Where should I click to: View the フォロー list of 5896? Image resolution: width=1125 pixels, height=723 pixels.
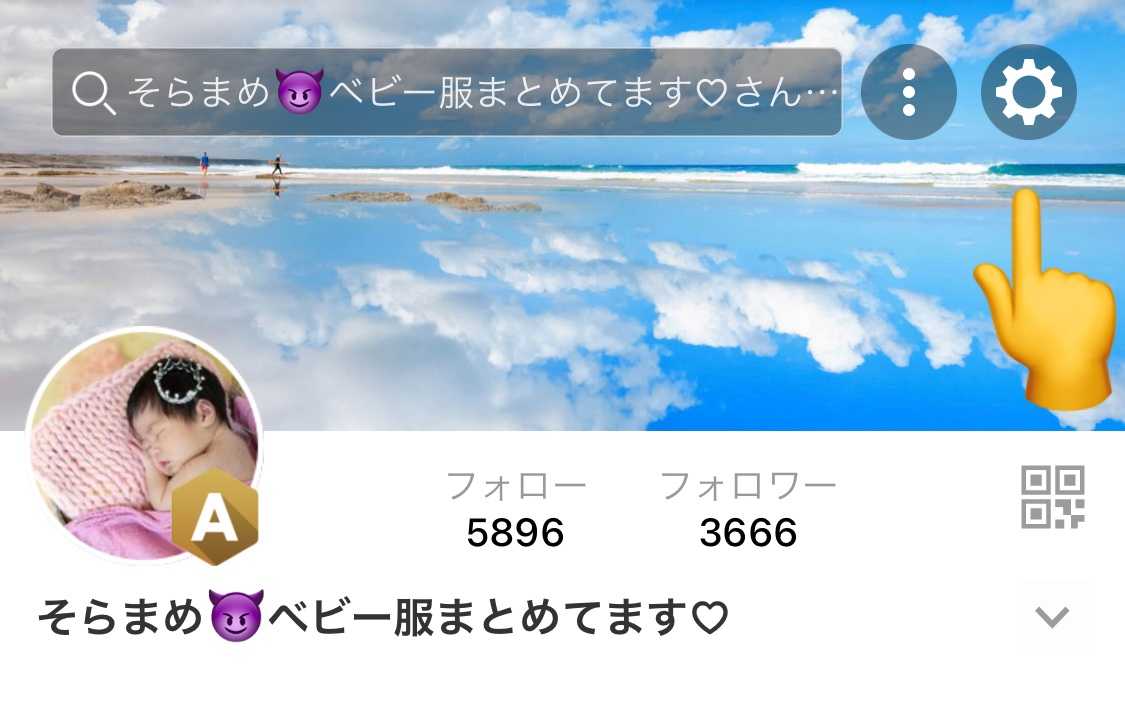515,511
